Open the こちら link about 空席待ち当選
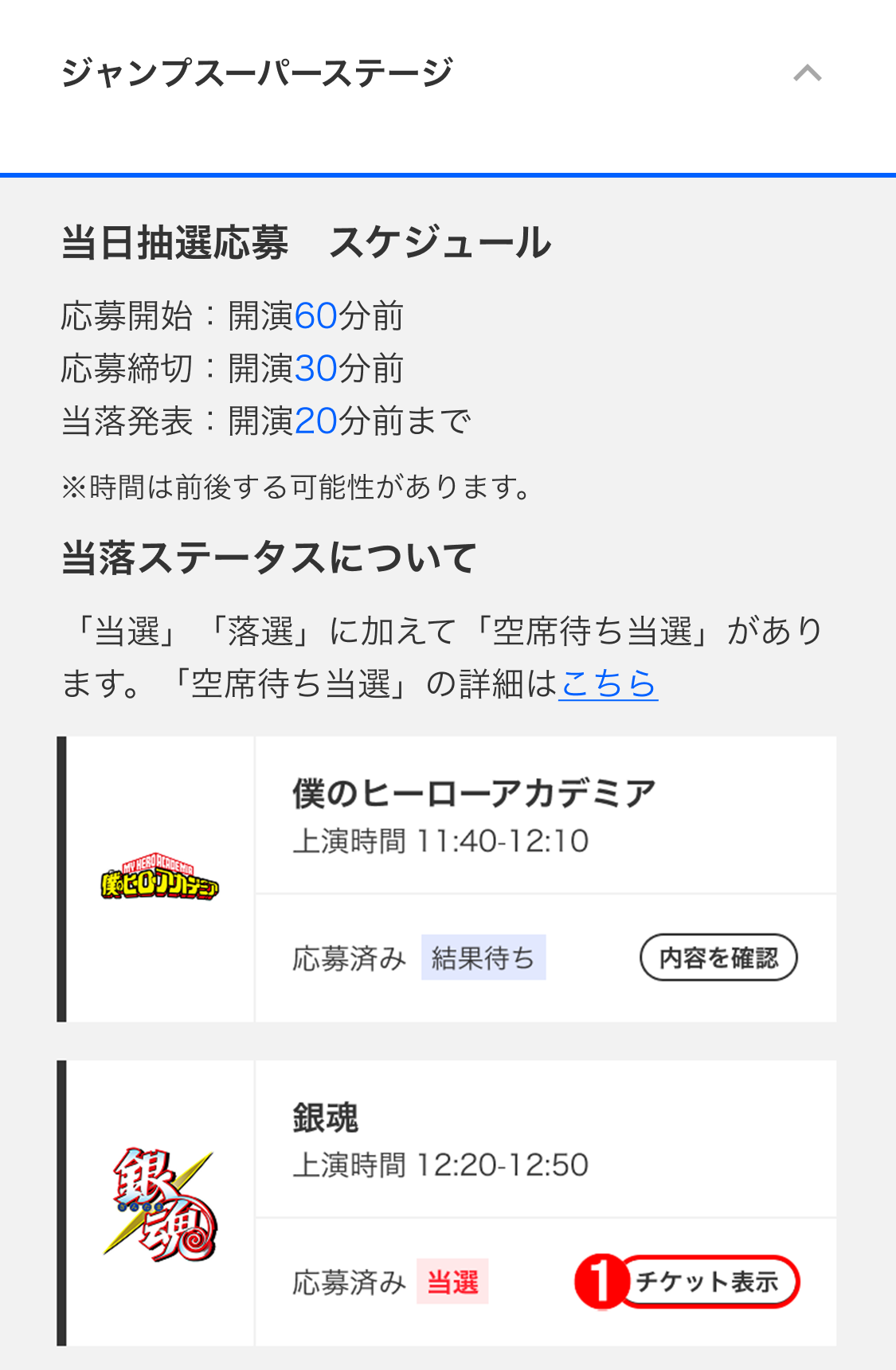Screen dimensions: 896x1370 click(x=608, y=683)
